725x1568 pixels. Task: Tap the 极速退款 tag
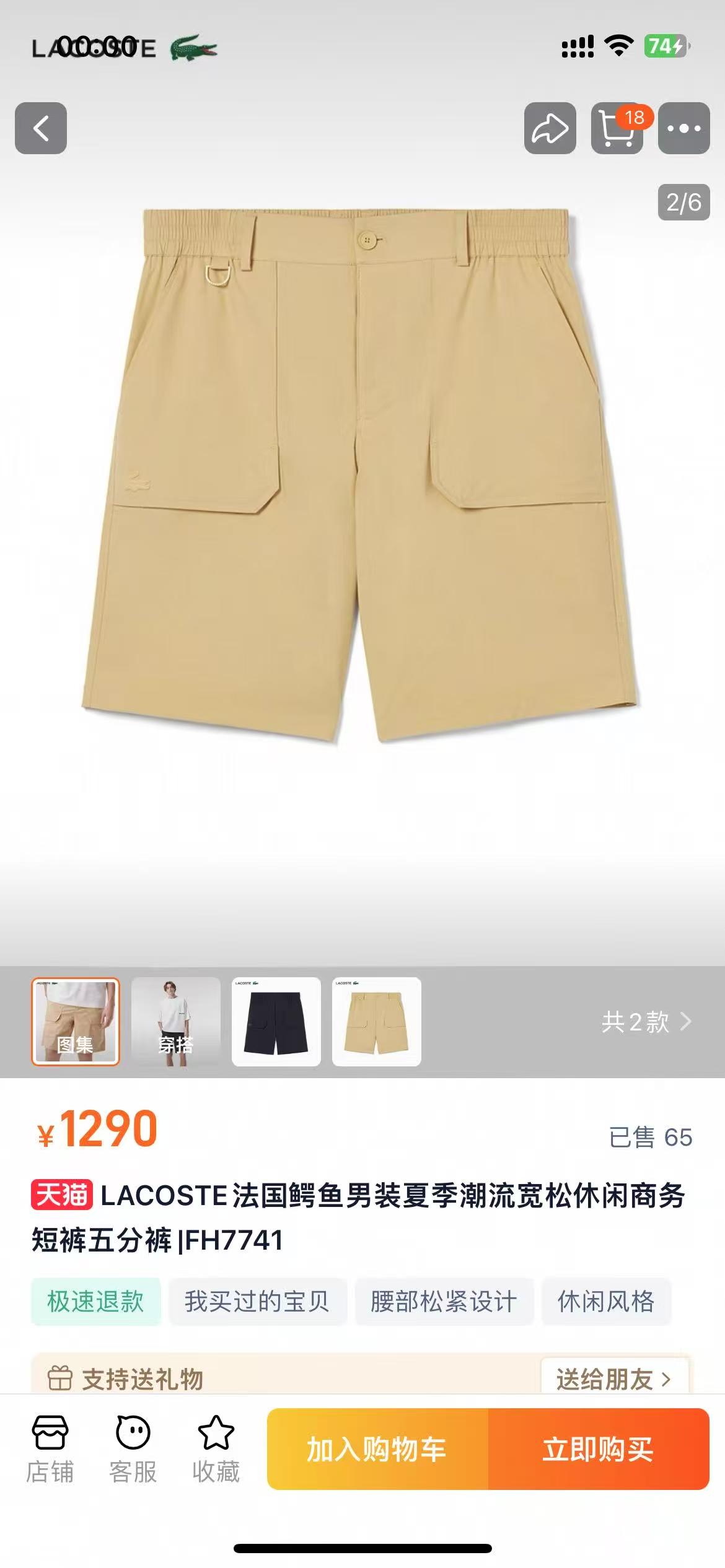96,1301
